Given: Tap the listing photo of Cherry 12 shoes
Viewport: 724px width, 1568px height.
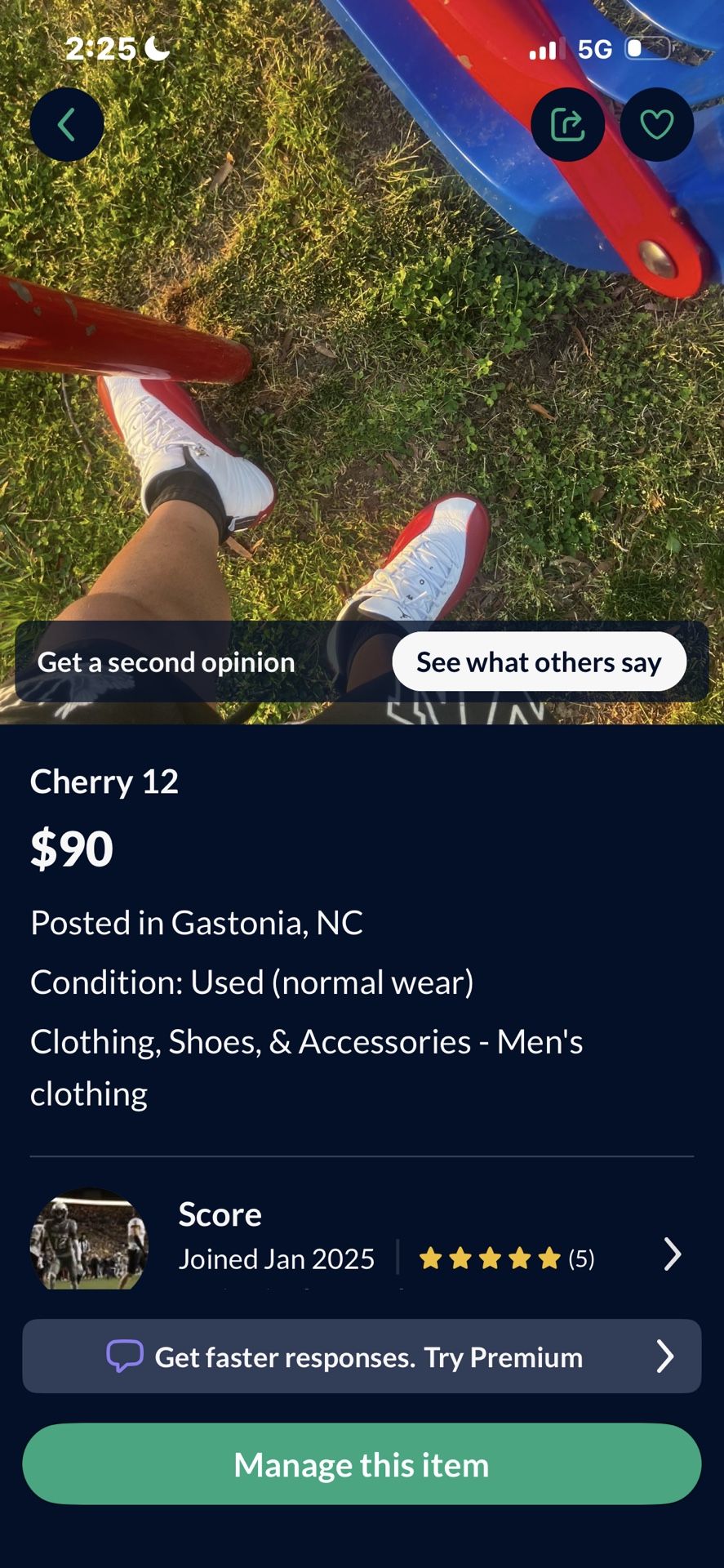Looking at the screenshot, I should 362,367.
